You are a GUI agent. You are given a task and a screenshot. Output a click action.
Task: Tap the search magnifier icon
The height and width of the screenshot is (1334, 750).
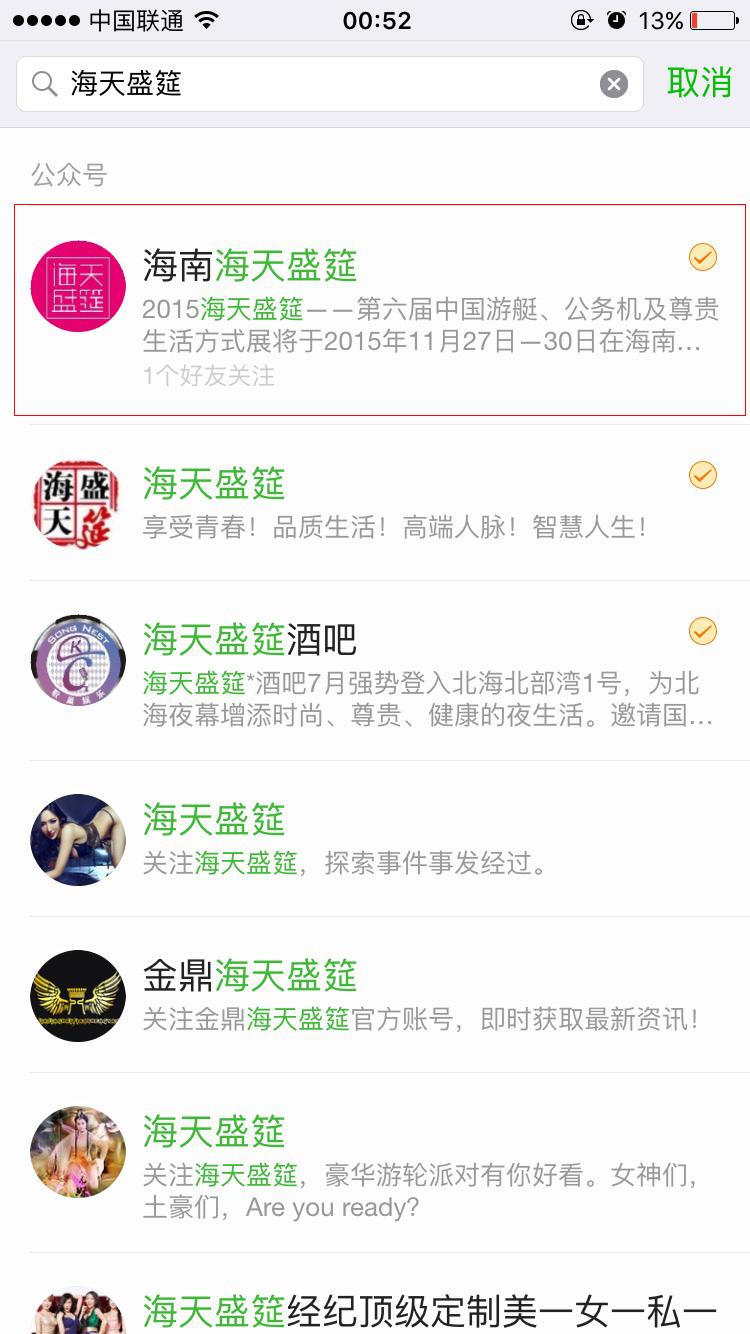(43, 84)
